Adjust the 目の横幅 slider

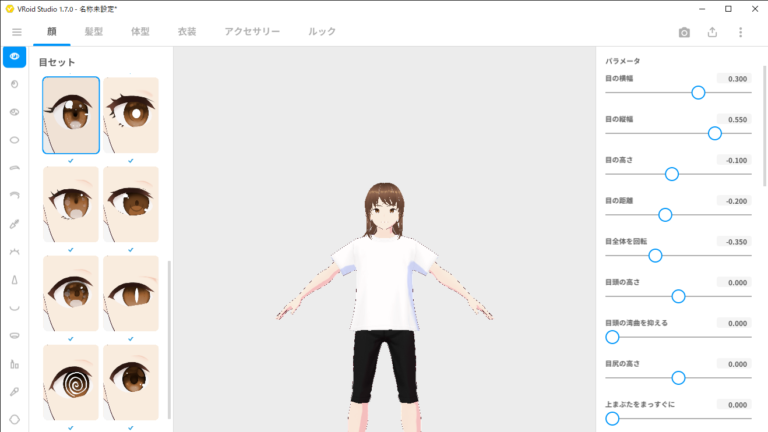click(698, 92)
